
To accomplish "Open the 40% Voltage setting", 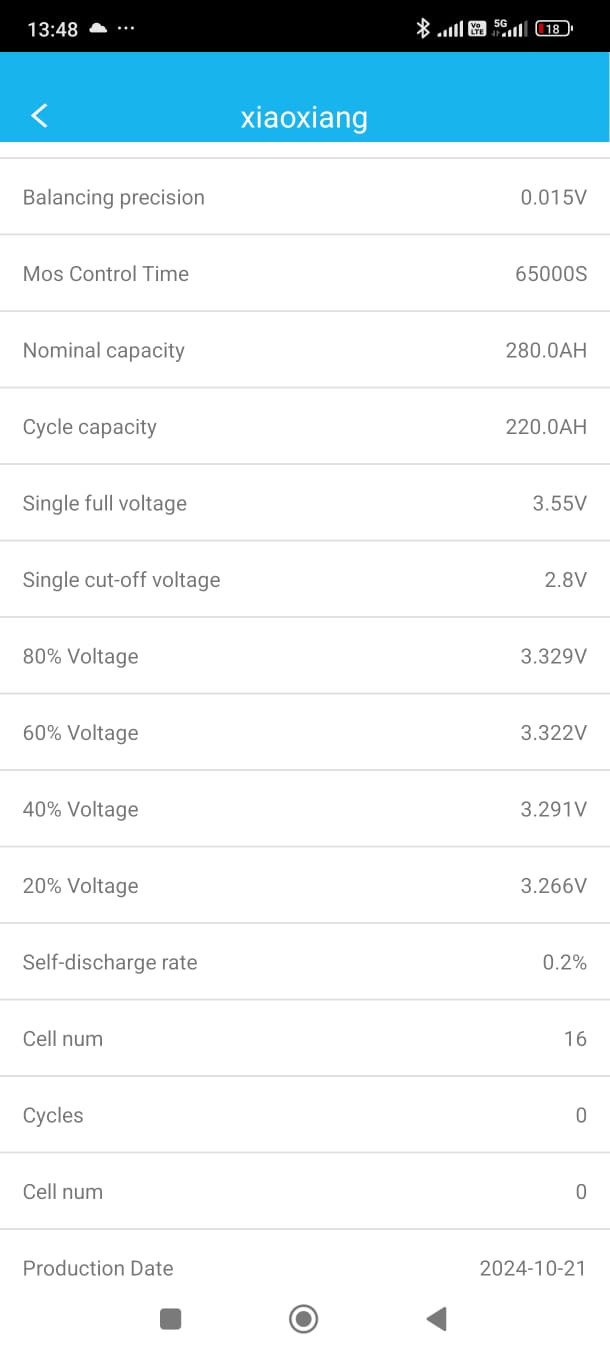I will coord(305,809).
